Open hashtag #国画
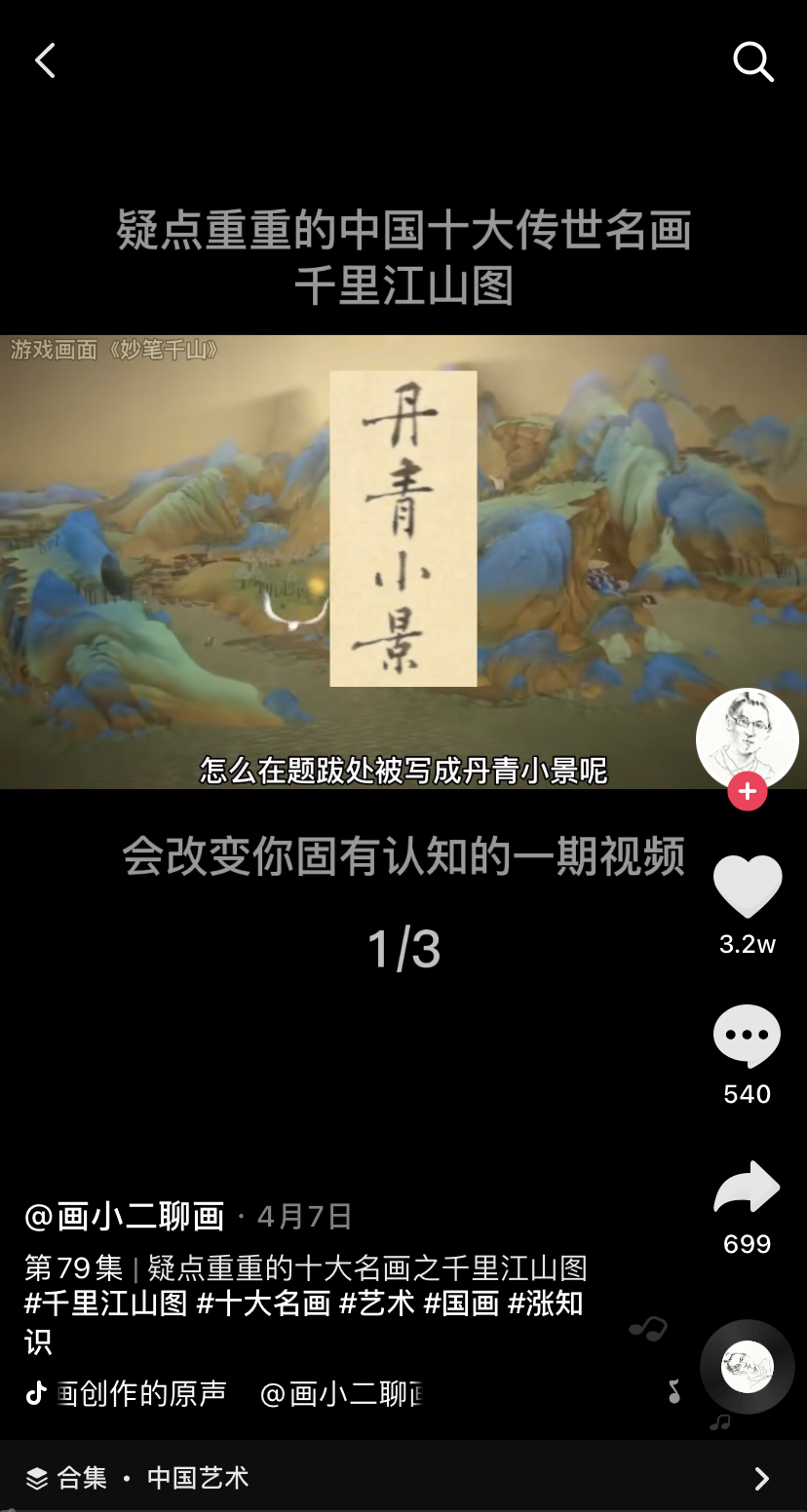This screenshot has width=807, height=1512. click(x=462, y=1304)
